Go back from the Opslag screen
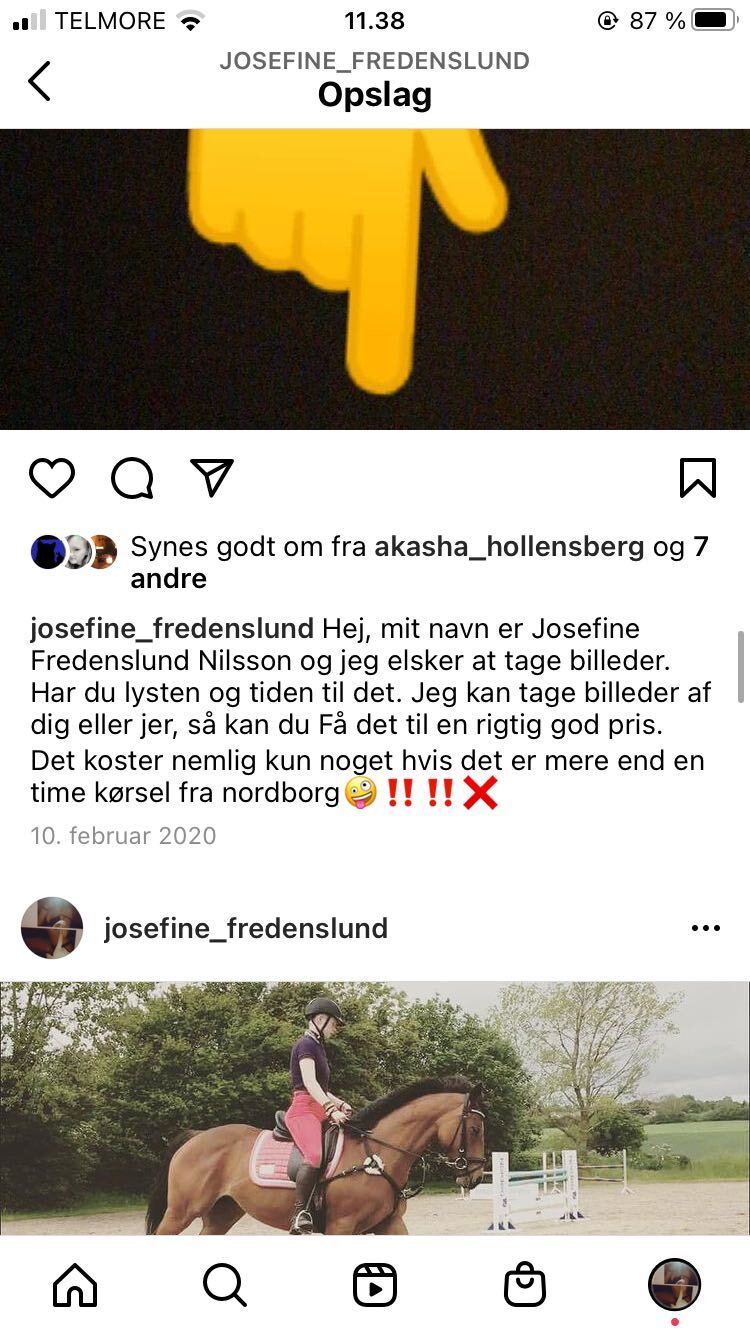Image resolution: width=750 pixels, height=1334 pixels. pos(39,81)
